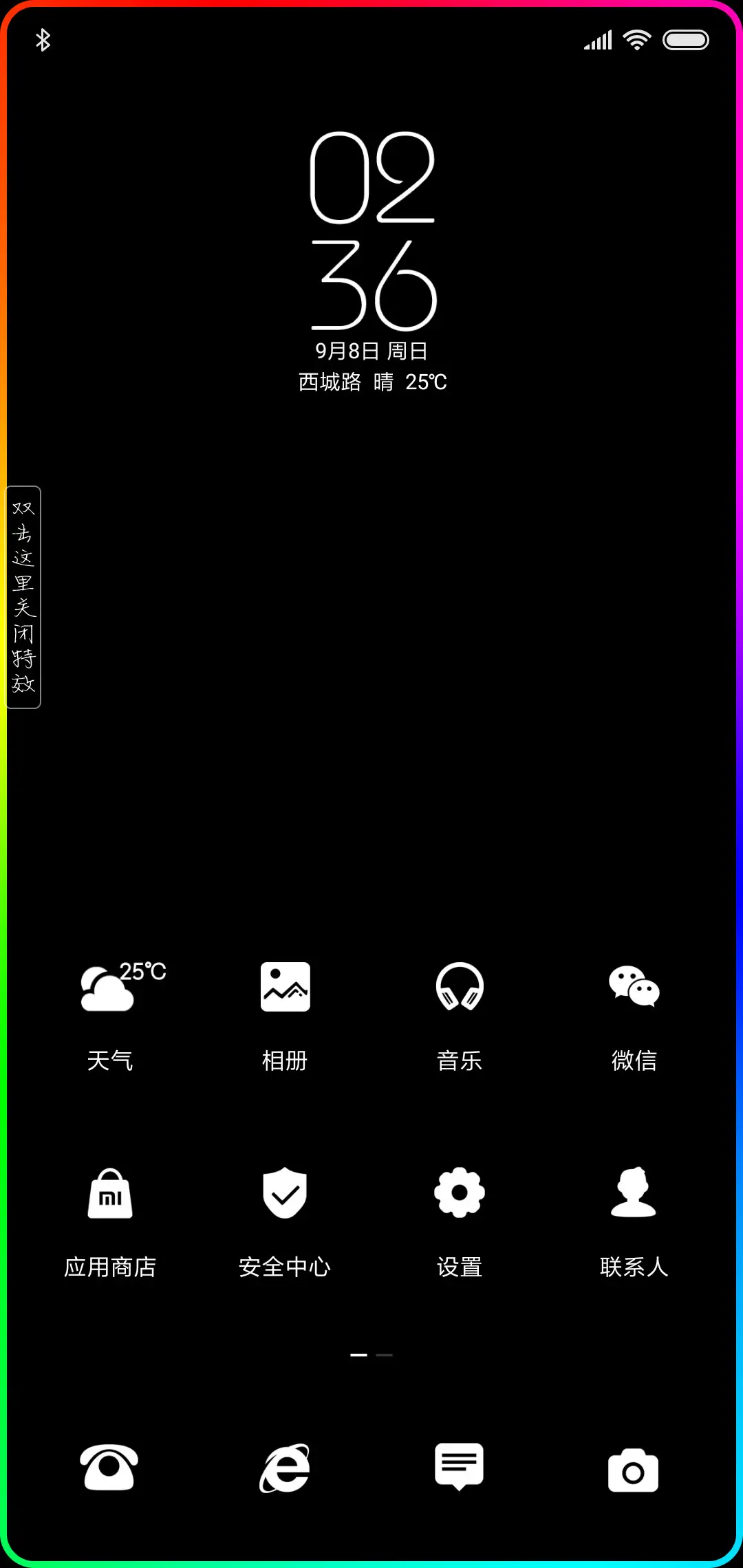The image size is (743, 1568).
Task: Tap the 西城路 weather location text
Action: tap(330, 382)
